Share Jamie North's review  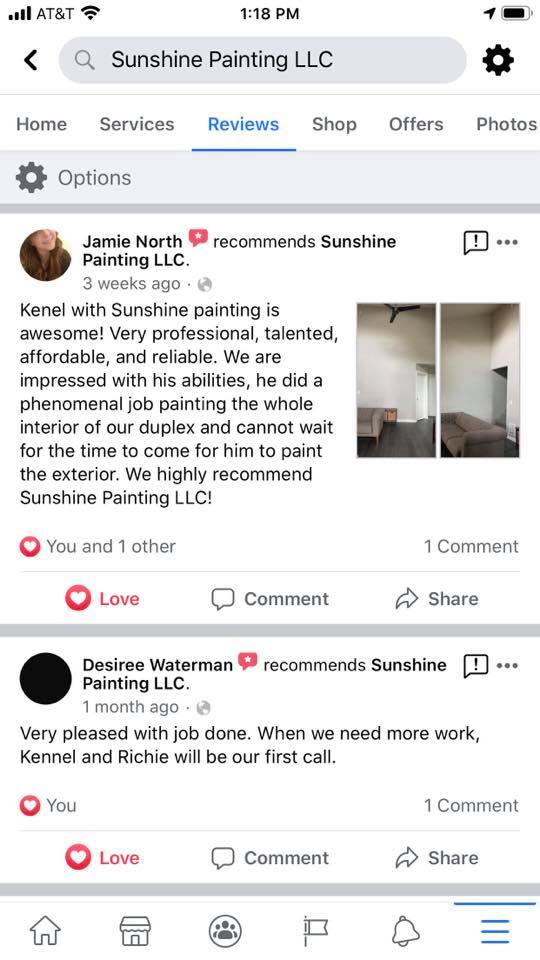[x=437, y=599]
